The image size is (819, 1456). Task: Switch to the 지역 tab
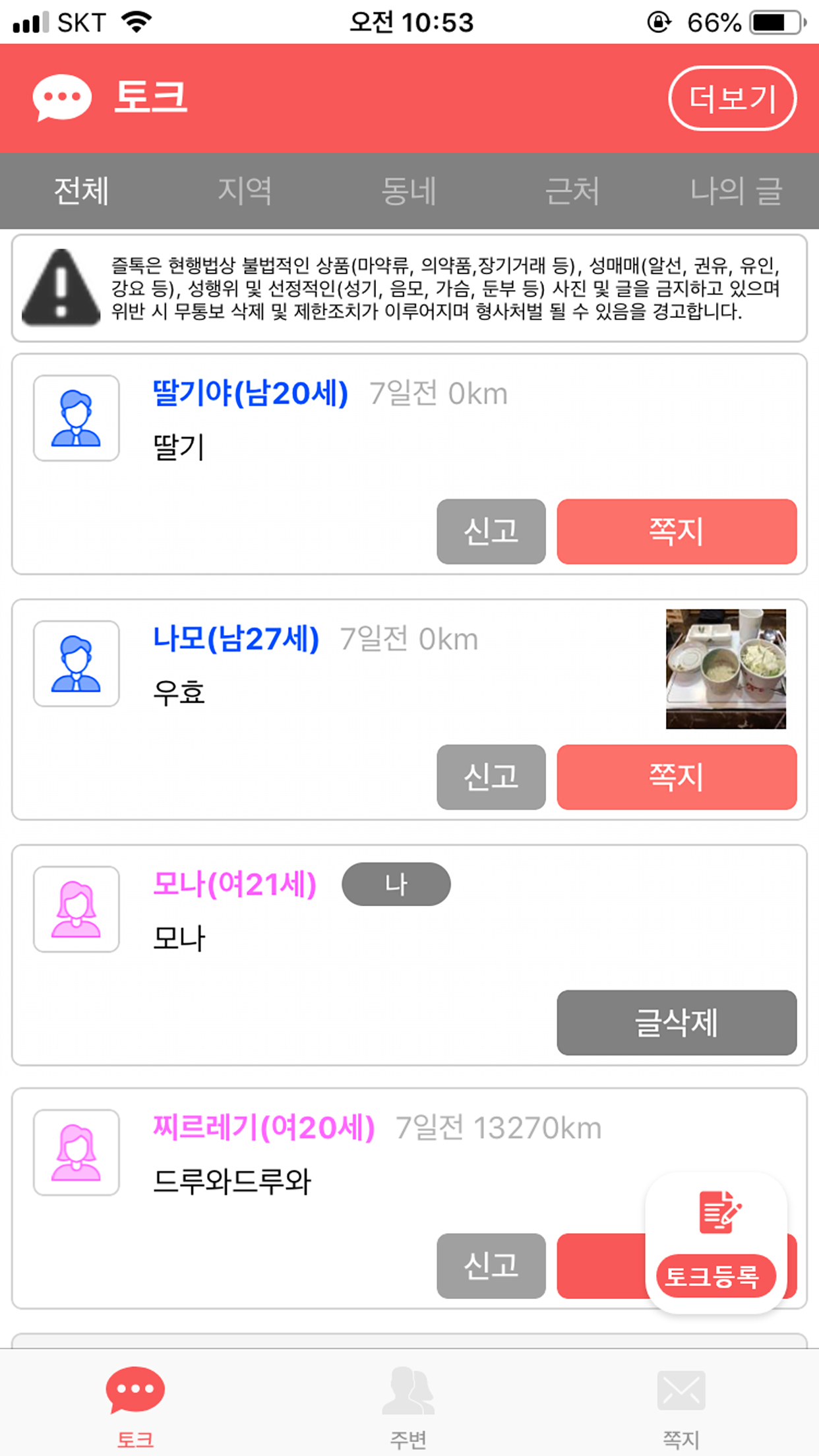tap(245, 191)
